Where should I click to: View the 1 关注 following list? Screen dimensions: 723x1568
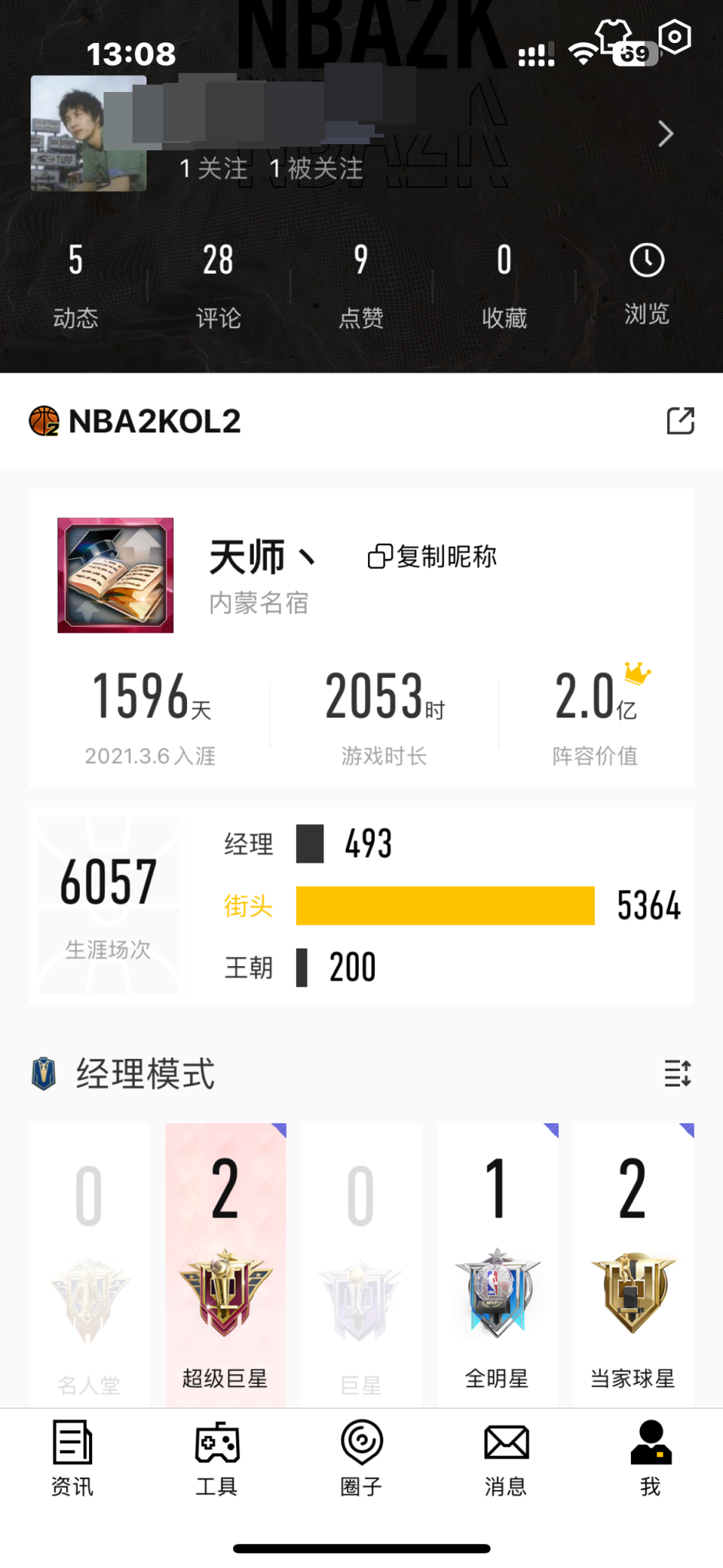(x=213, y=169)
